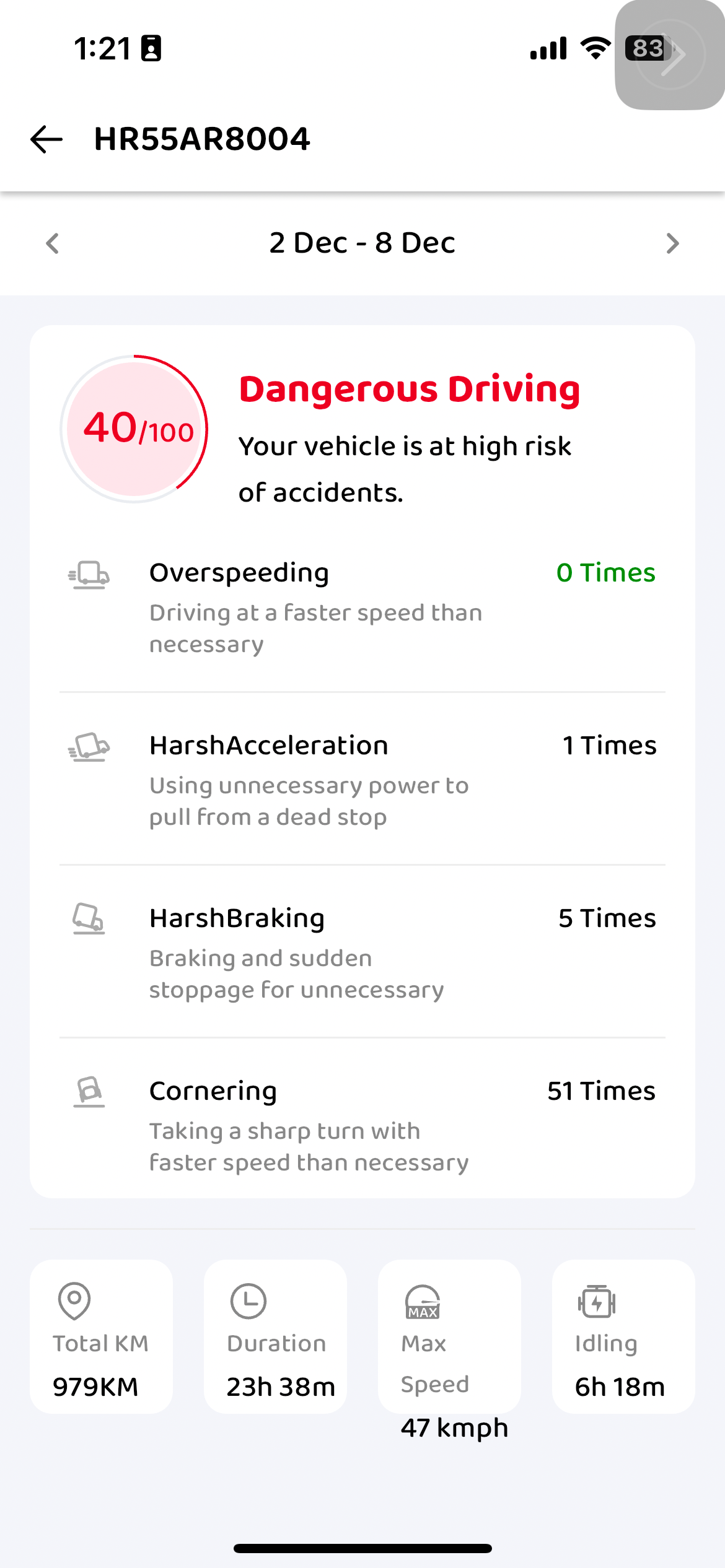Open HarshBraking events row
Image resolution: width=725 pixels, height=1568 pixels.
[x=362, y=952]
